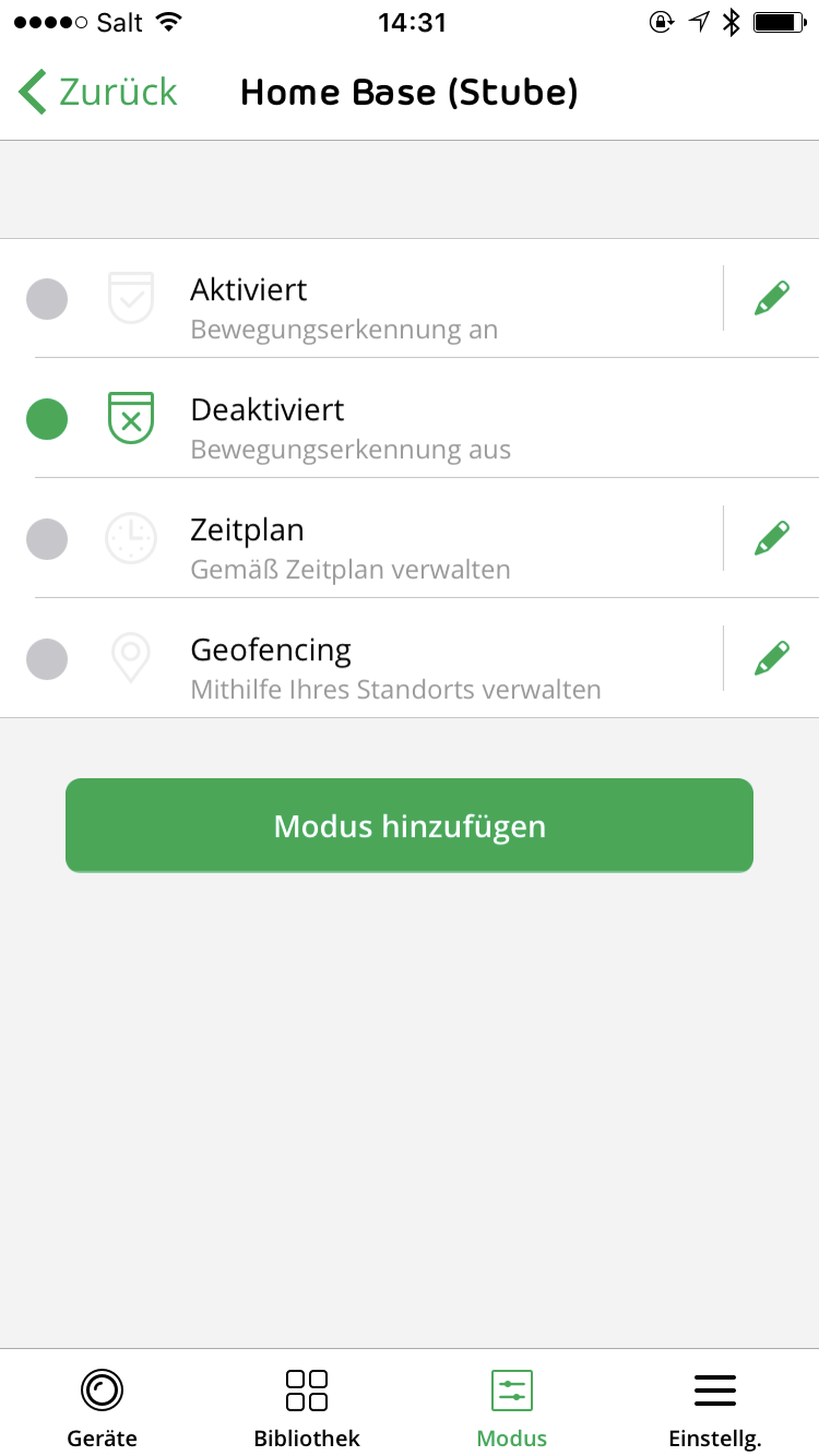Edit the Zeitplan schedule
The width and height of the screenshot is (819, 1456).
(772, 538)
